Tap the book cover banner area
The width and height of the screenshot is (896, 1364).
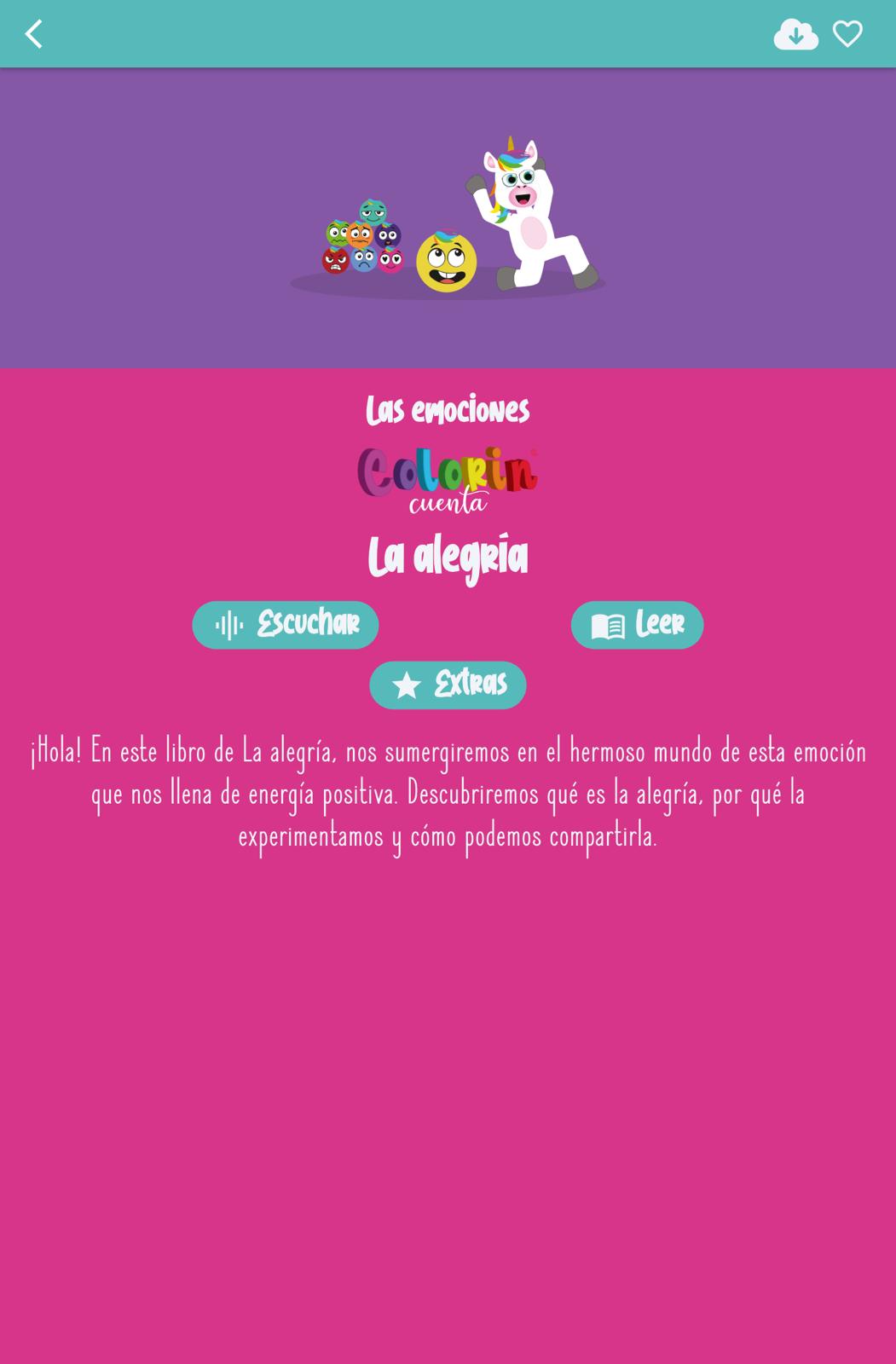coord(448,217)
